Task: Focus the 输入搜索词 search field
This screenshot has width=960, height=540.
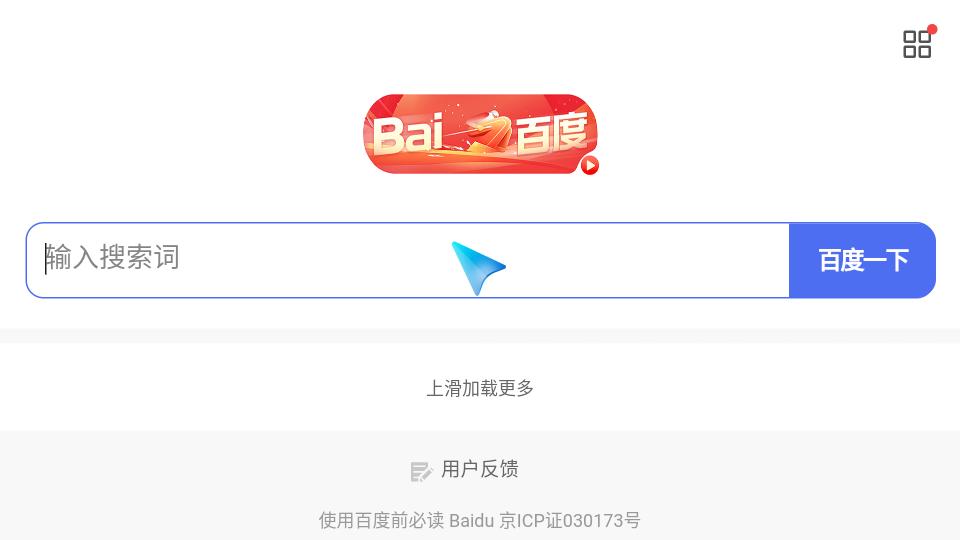Action: pos(300,260)
